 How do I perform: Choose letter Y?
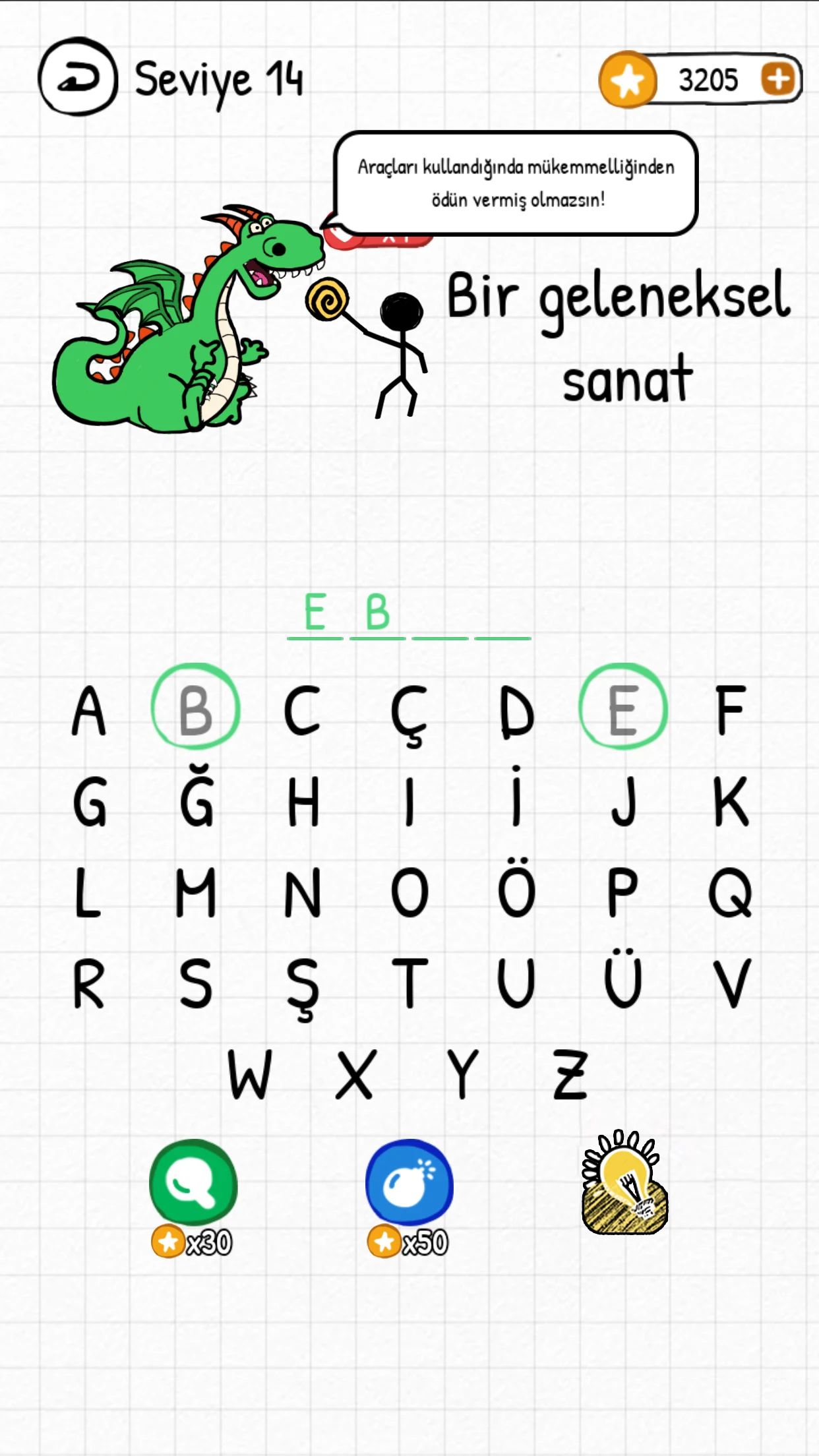tap(463, 1075)
